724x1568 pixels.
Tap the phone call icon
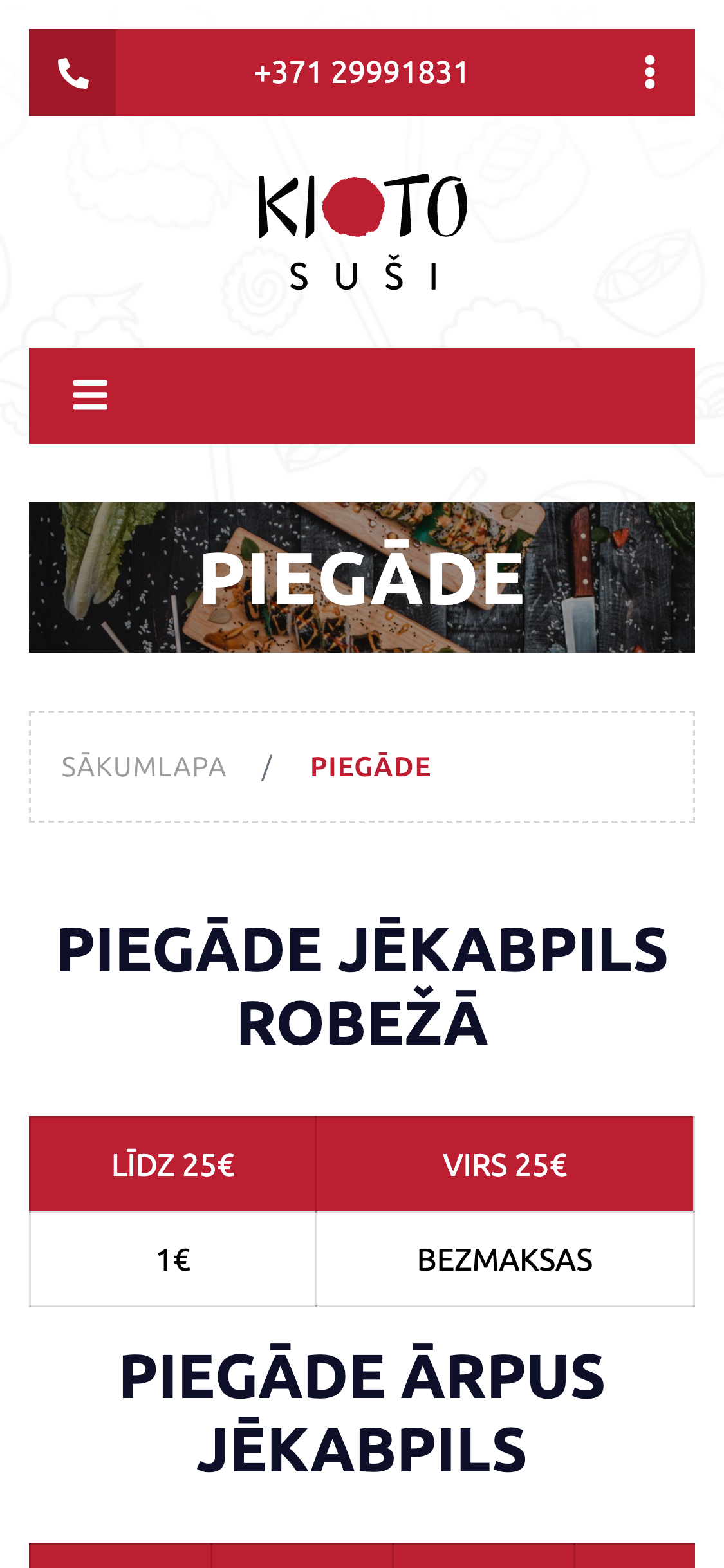pos(73,73)
